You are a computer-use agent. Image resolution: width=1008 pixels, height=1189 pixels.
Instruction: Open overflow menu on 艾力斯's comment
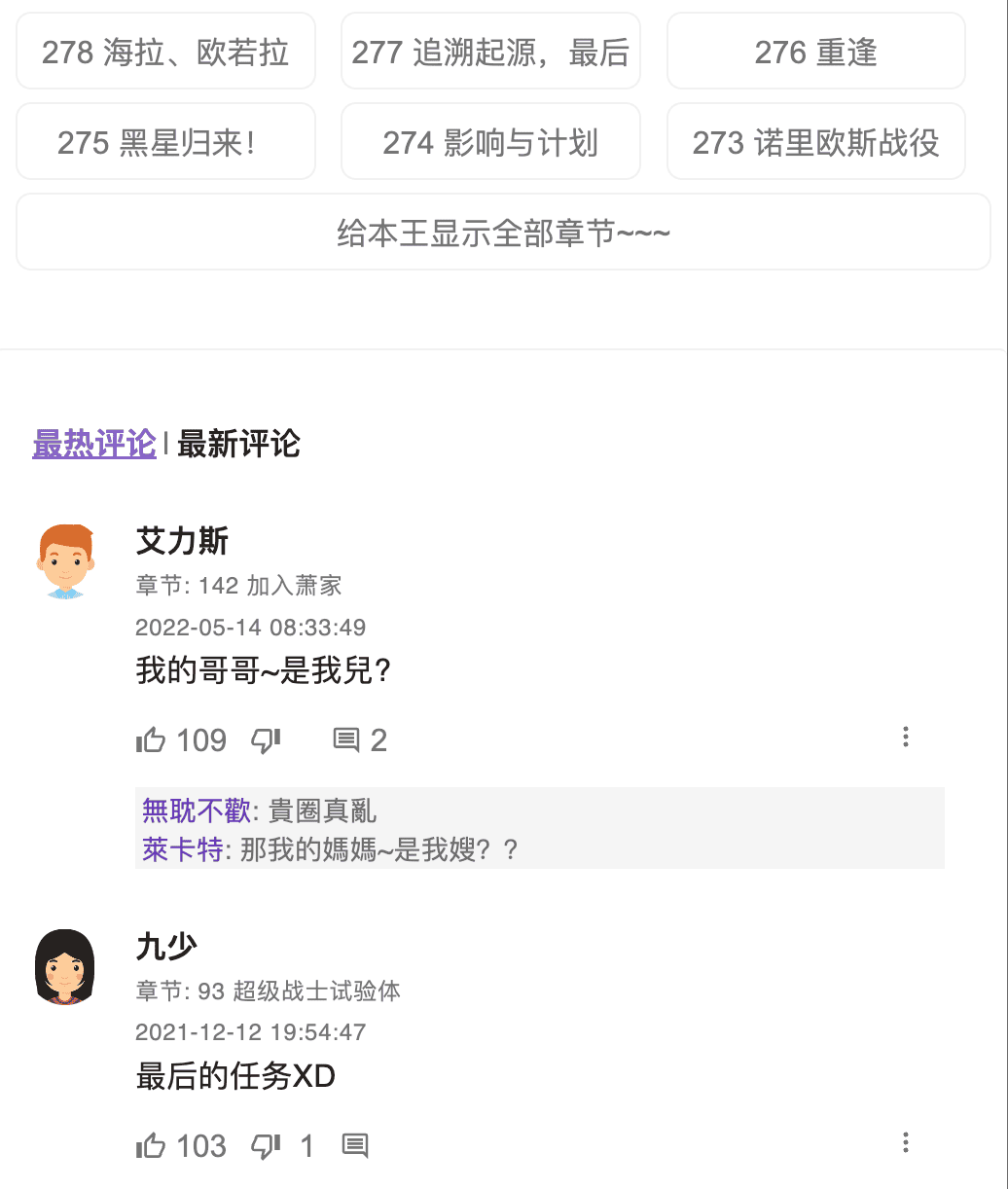tap(906, 737)
